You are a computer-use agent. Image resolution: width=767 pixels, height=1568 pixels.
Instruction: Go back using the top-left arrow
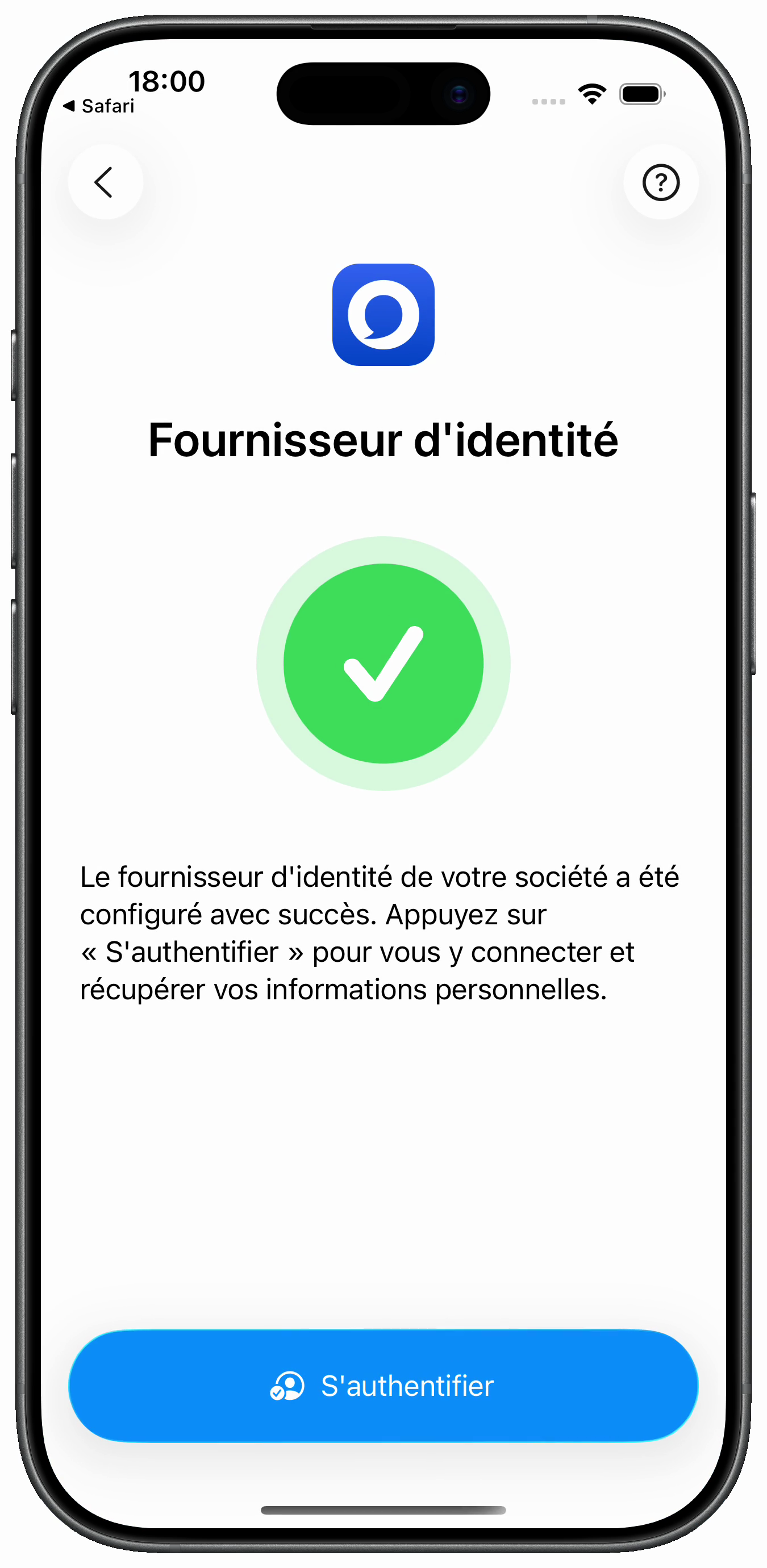(x=105, y=182)
